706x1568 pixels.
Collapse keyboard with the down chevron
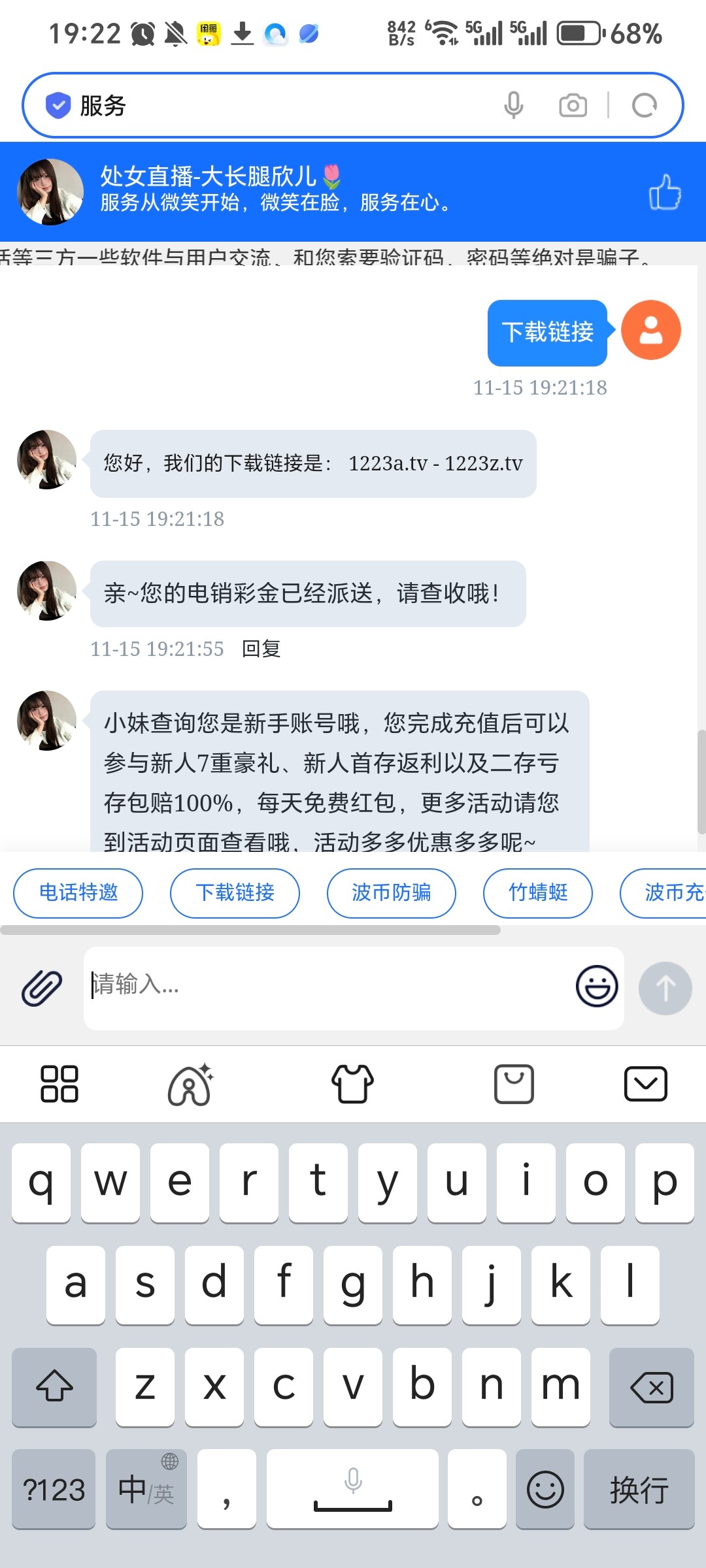[646, 1083]
